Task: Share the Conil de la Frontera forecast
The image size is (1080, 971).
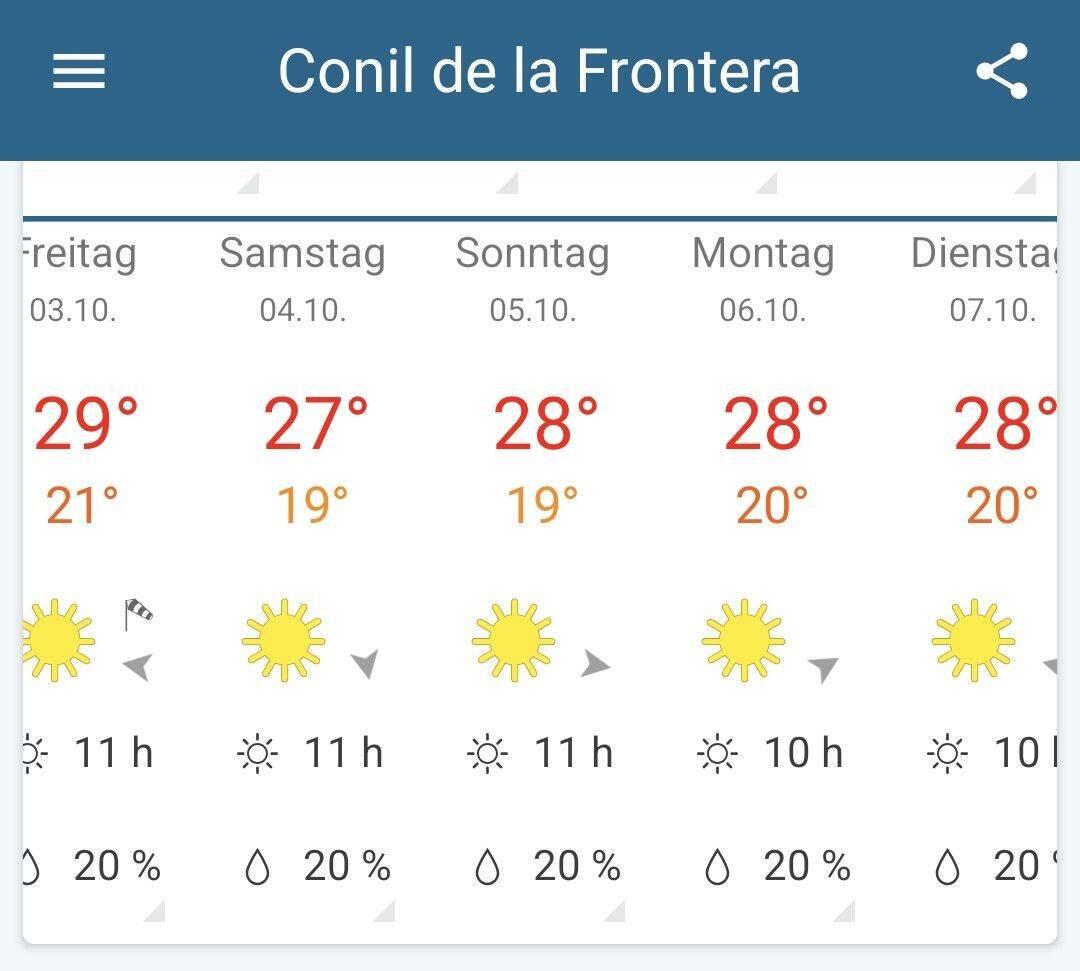Action: (1002, 72)
